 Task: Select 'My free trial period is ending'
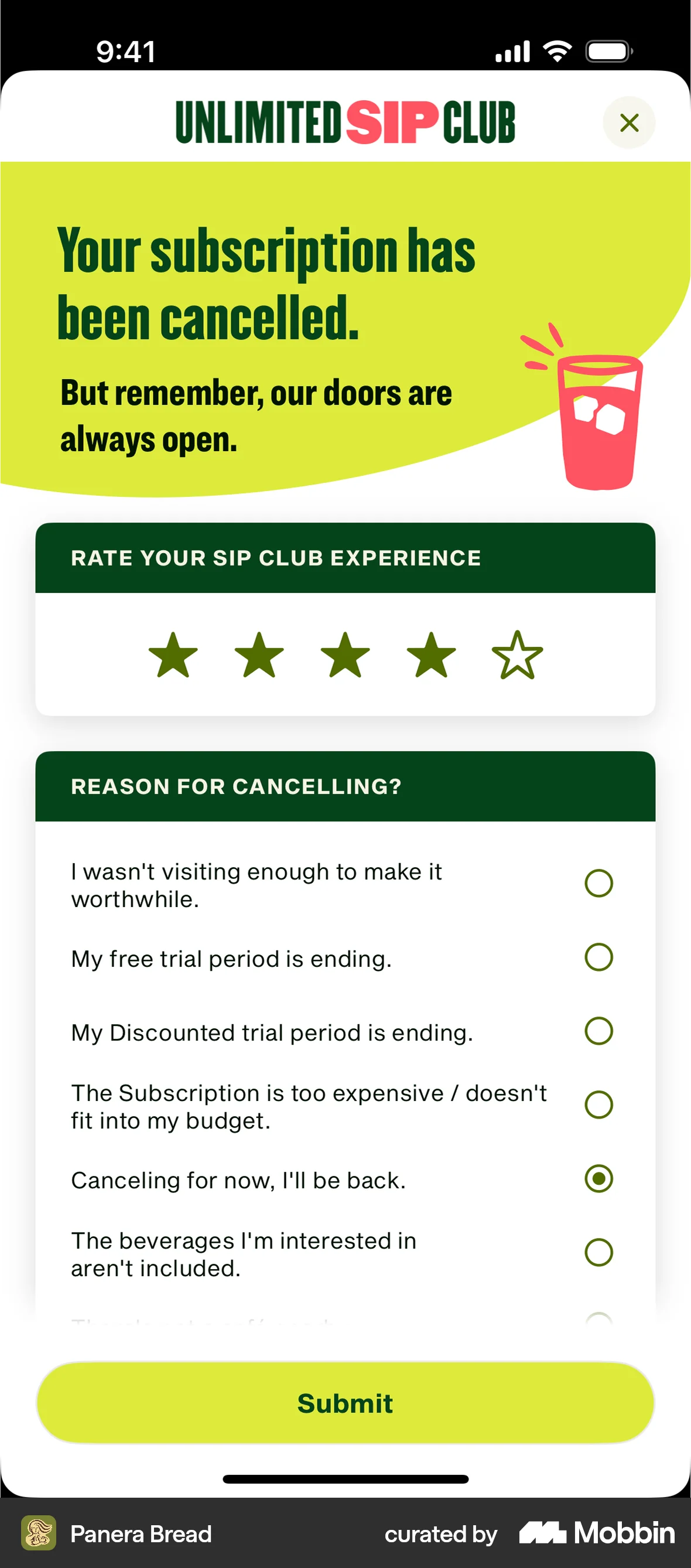click(598, 957)
